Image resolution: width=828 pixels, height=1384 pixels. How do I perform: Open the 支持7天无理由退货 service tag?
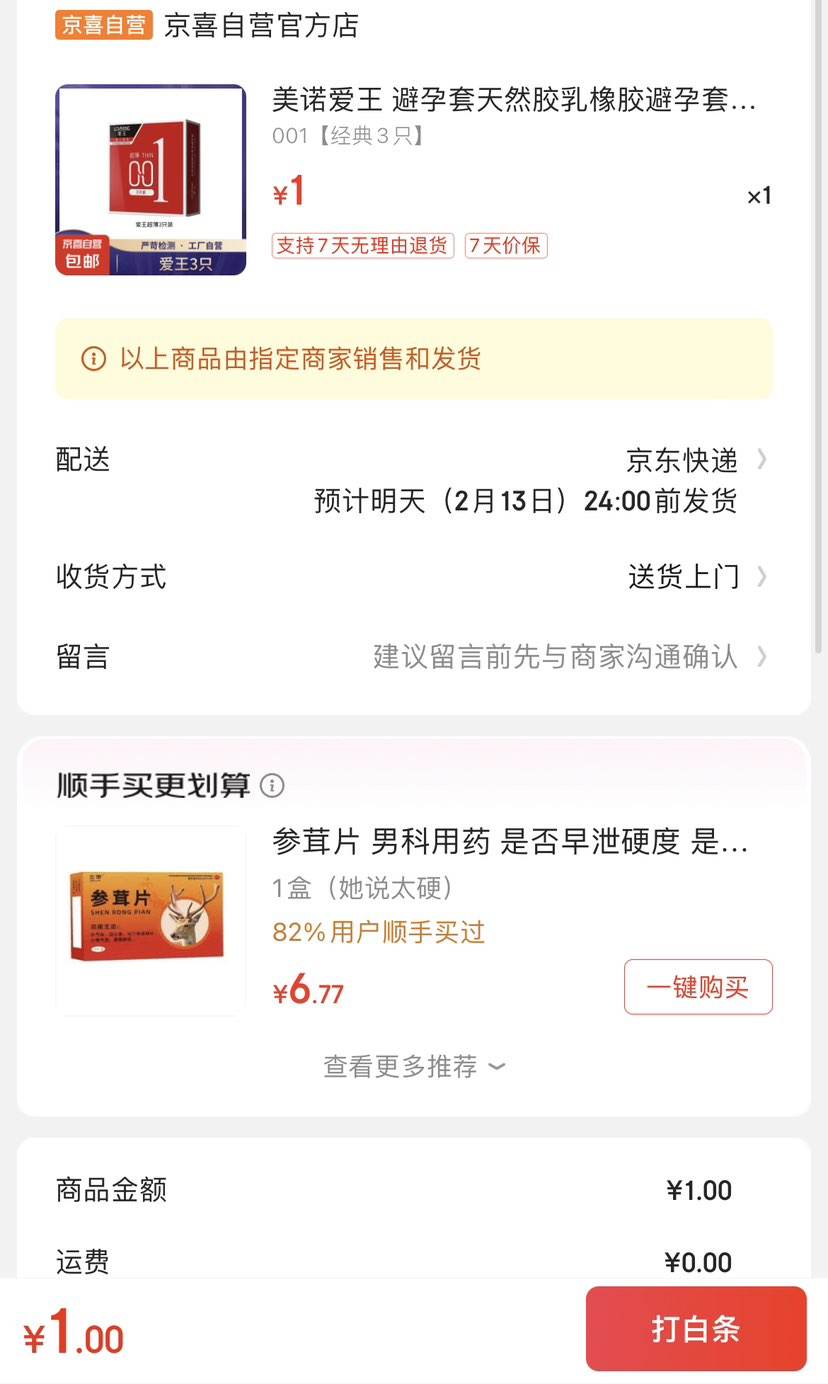click(362, 244)
